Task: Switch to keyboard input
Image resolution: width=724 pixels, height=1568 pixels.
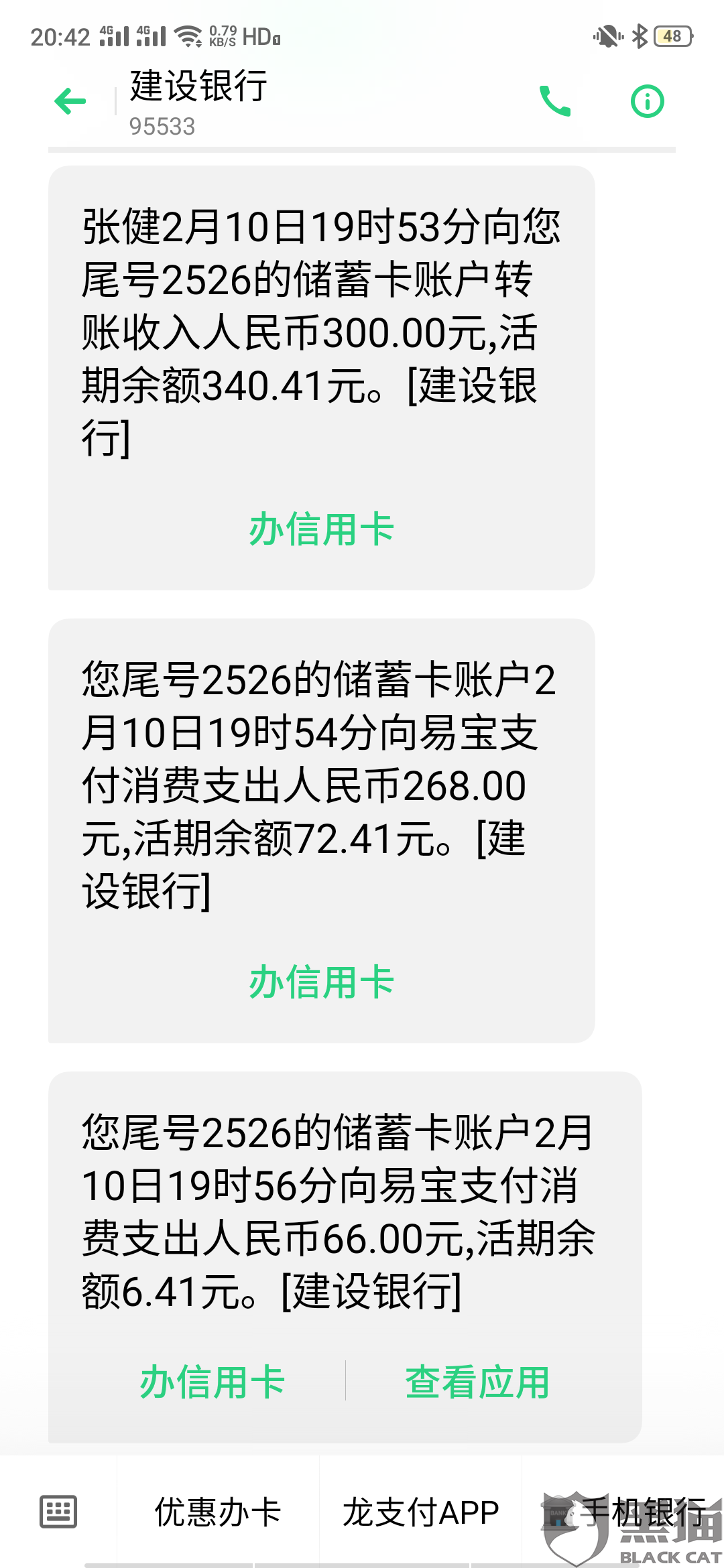Action: 58,1512
